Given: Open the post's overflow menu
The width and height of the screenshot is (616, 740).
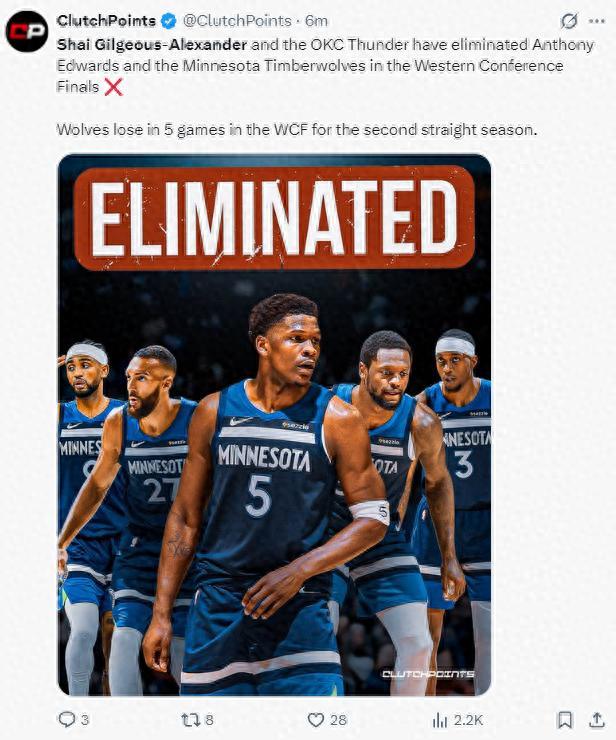Looking at the screenshot, I should (600, 21).
